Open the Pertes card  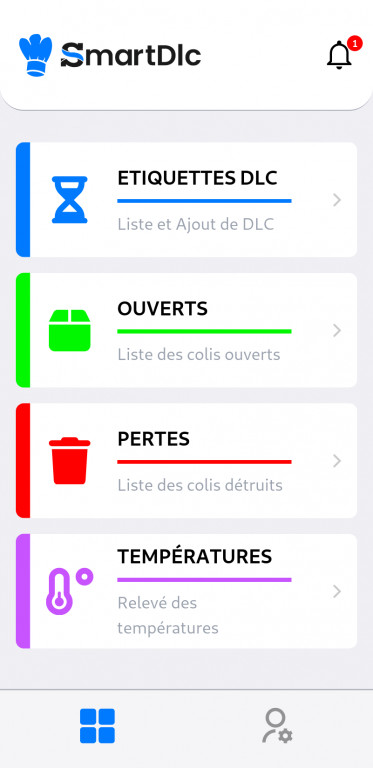(186, 460)
